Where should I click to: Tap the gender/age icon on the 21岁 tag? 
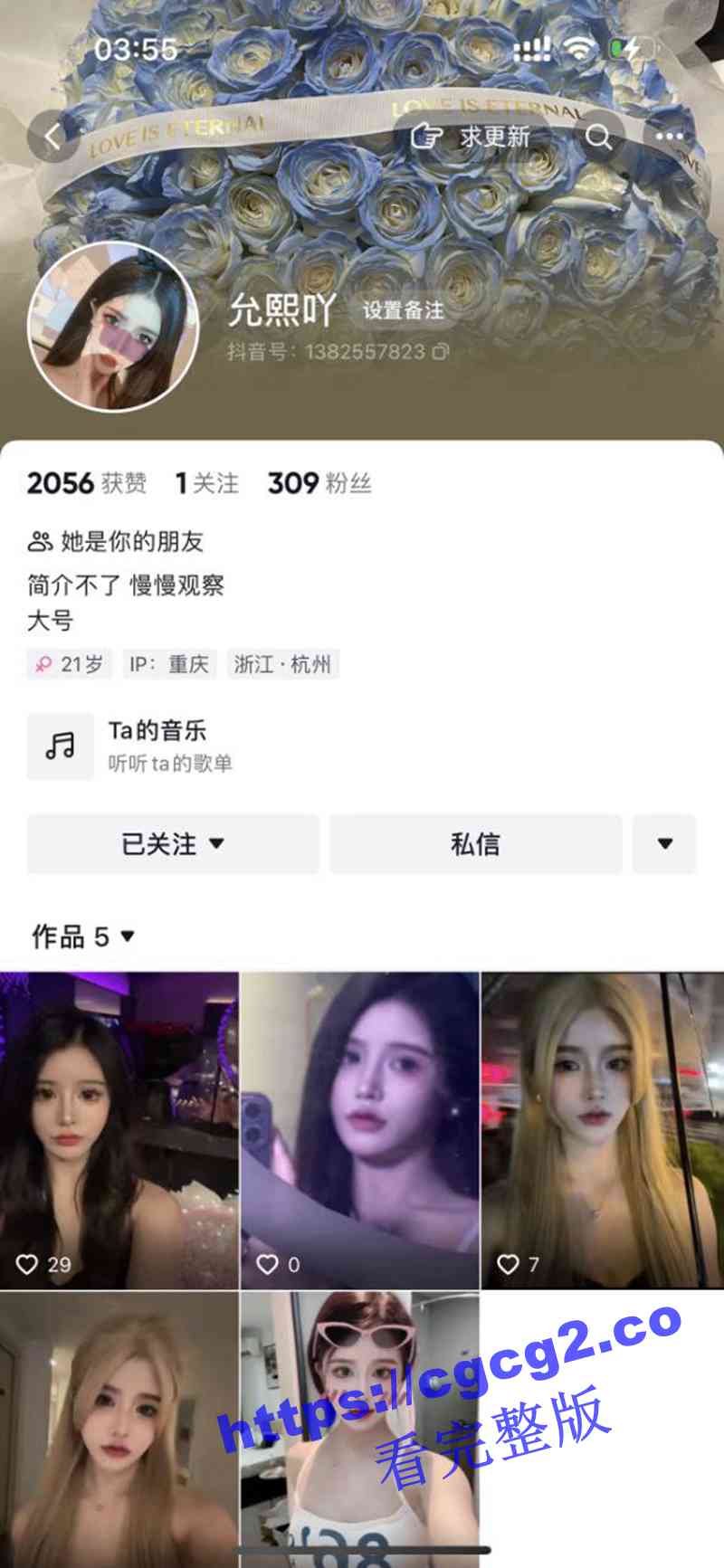click(x=43, y=664)
